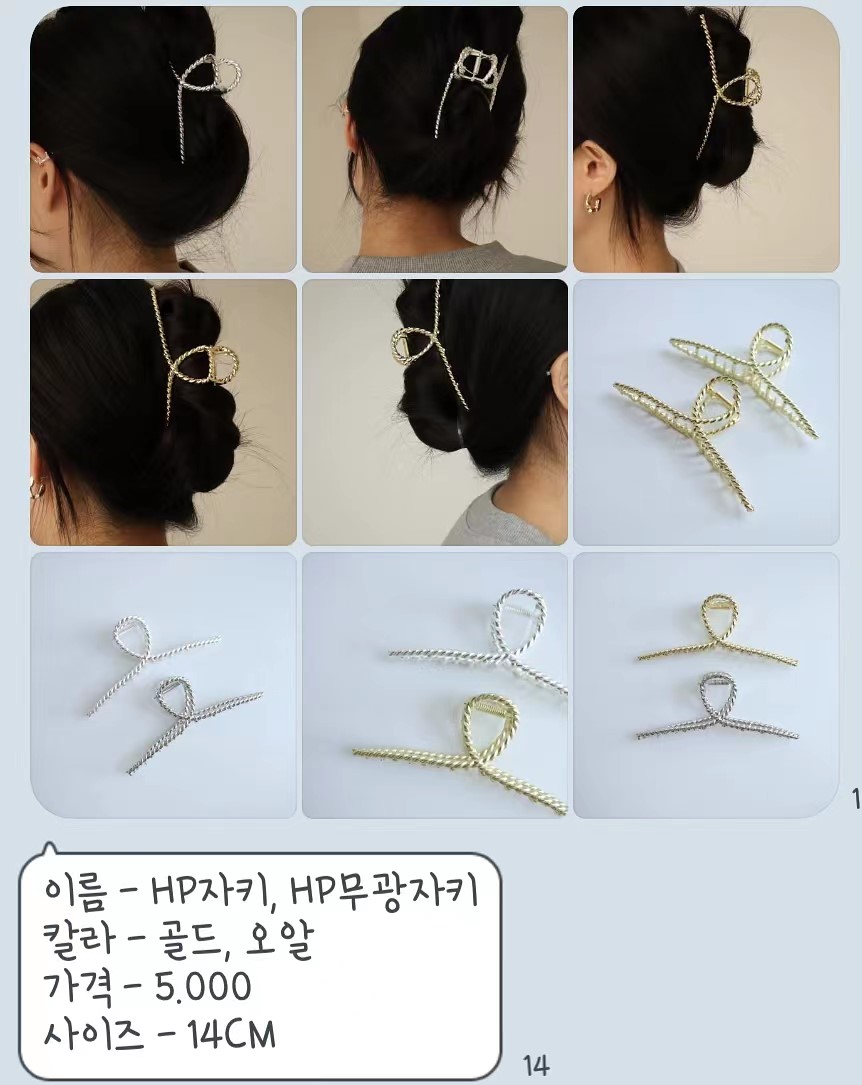Open photo with gold clip above silver clip
Screen dimensions: 862x1085
coord(706,685)
